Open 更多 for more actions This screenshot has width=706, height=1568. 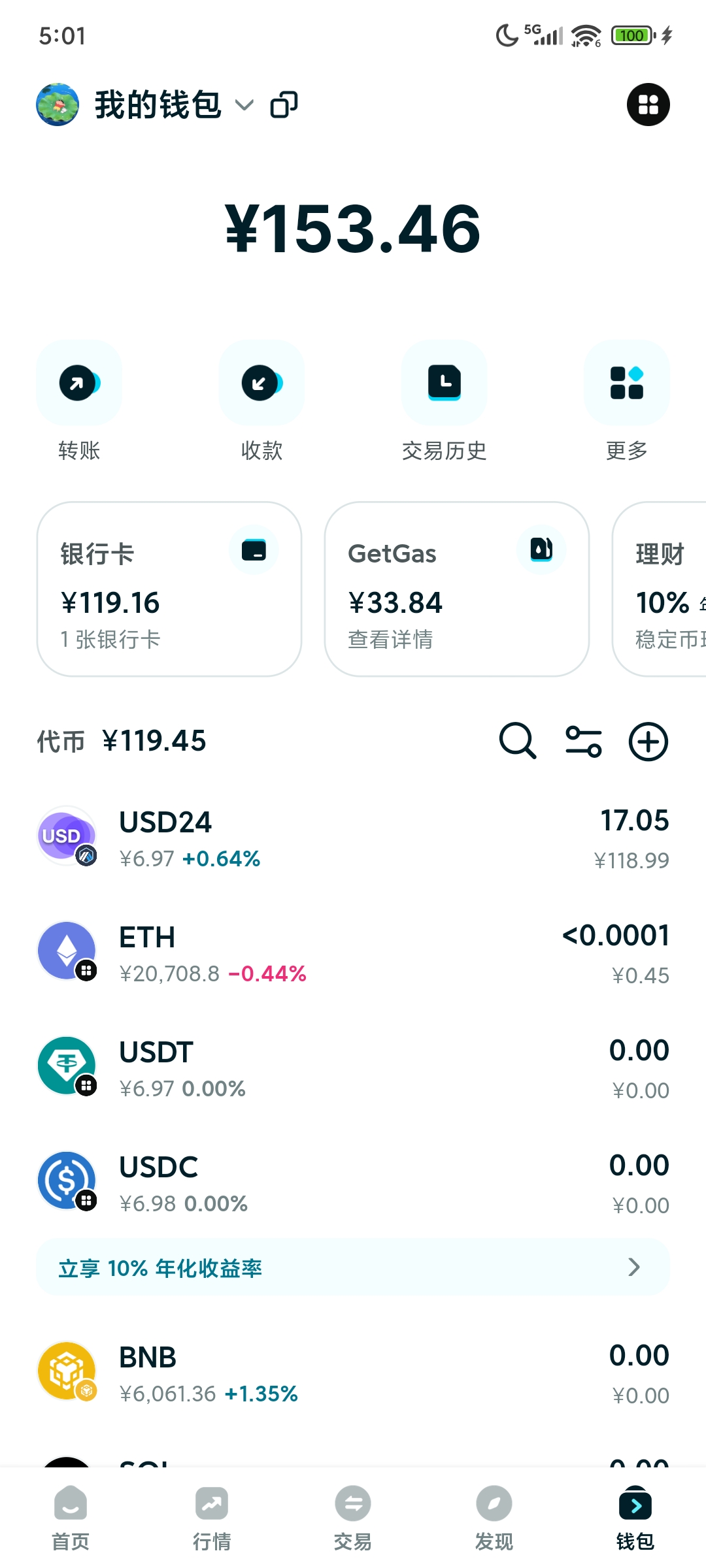point(626,384)
